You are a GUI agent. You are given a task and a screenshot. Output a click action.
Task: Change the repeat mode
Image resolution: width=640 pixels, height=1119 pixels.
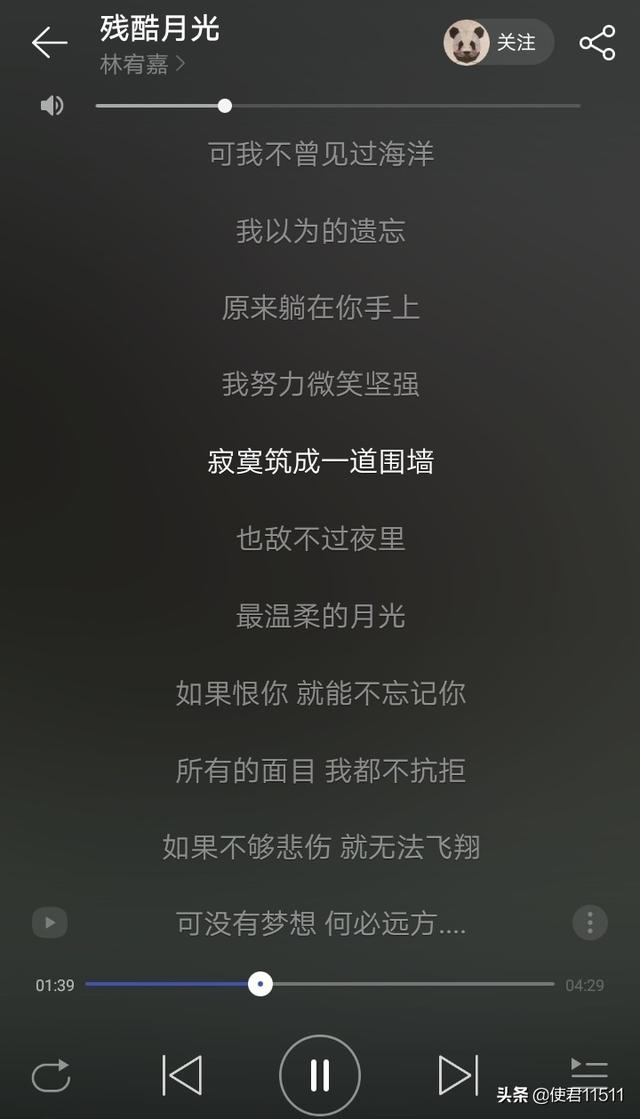[x=51, y=1076]
